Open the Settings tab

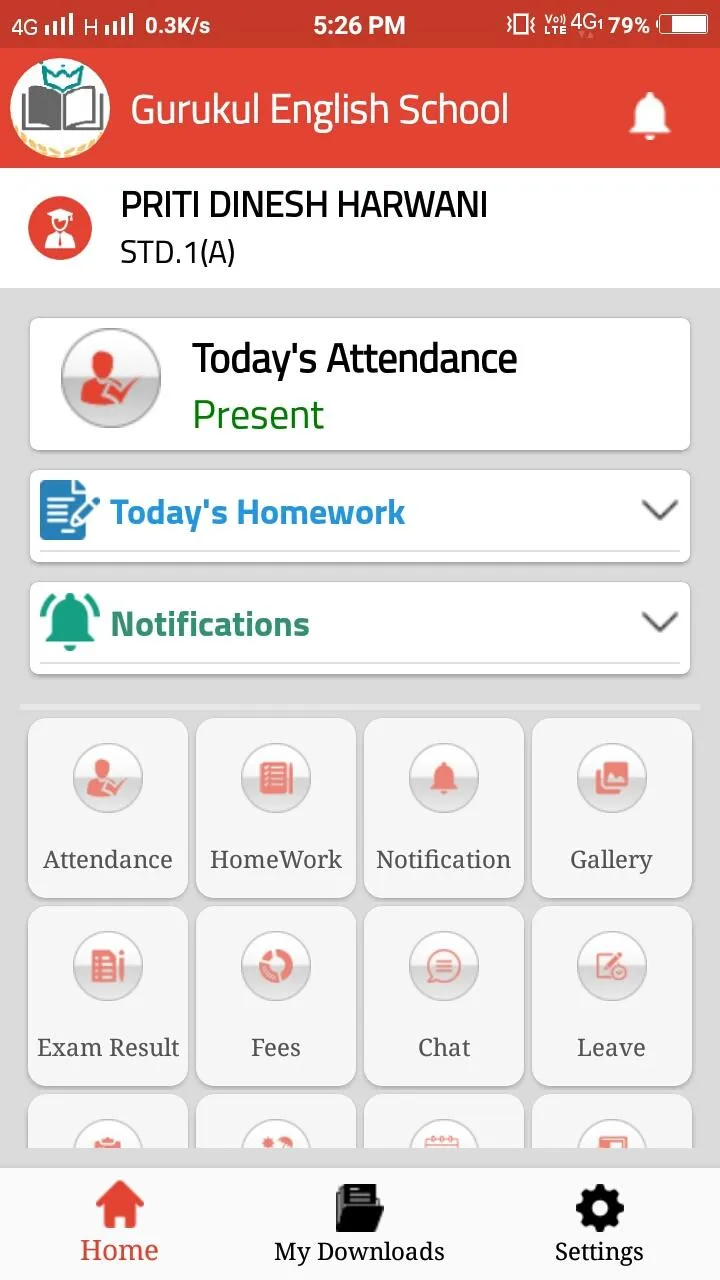(598, 1222)
